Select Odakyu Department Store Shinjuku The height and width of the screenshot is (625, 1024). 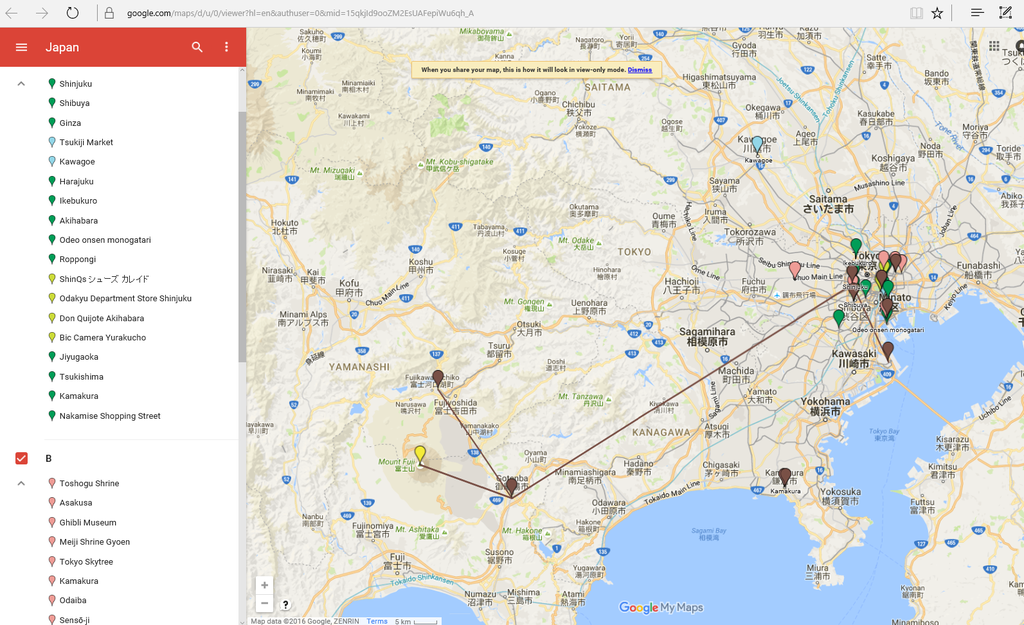[125, 298]
